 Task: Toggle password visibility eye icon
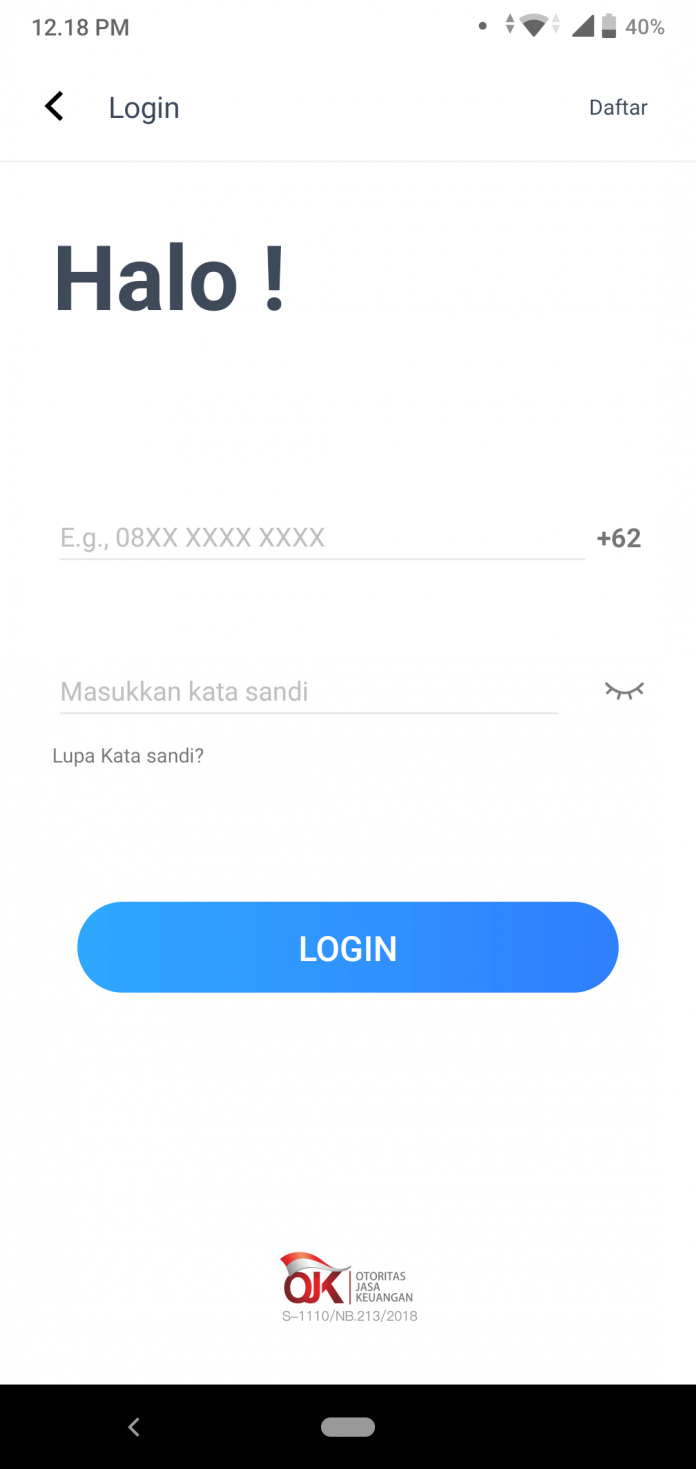[x=624, y=690]
